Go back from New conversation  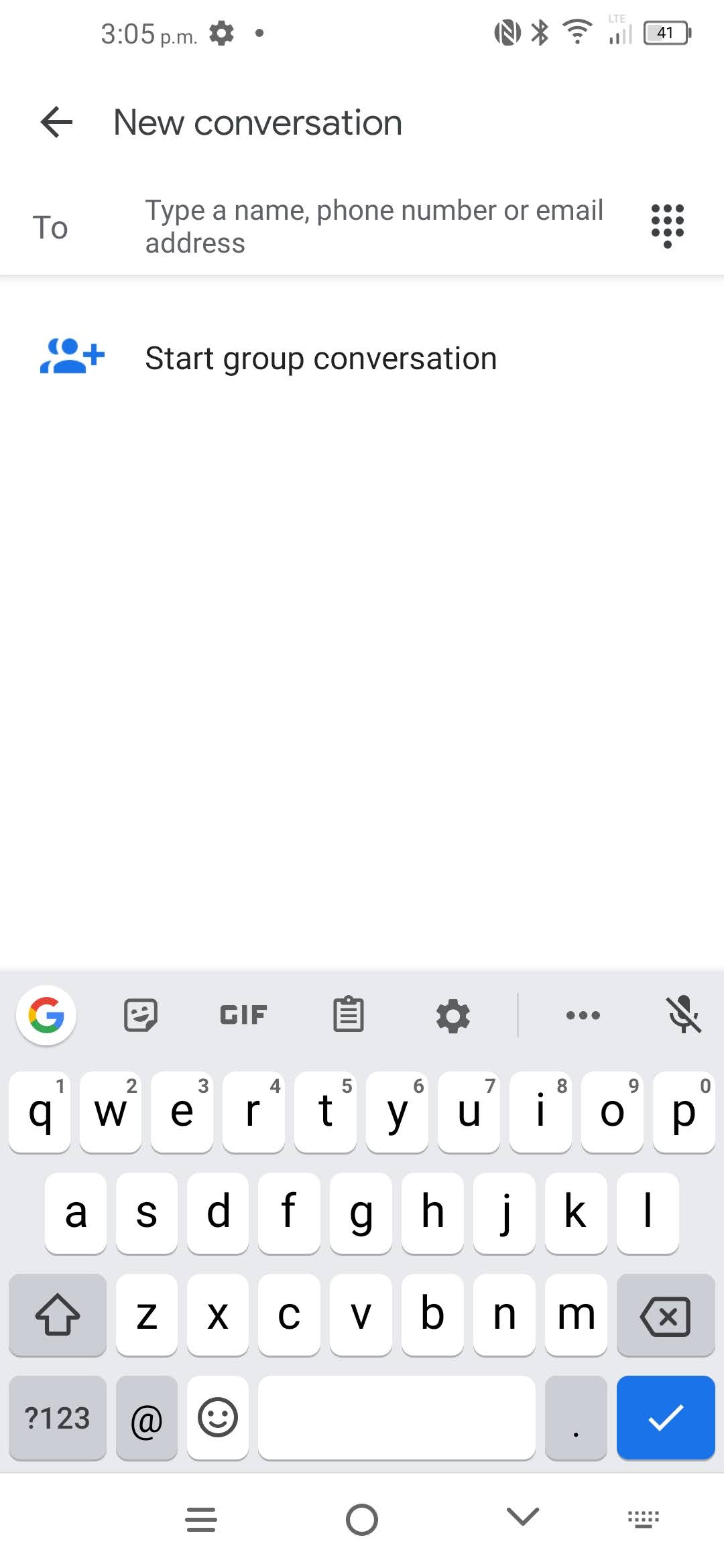click(x=56, y=123)
